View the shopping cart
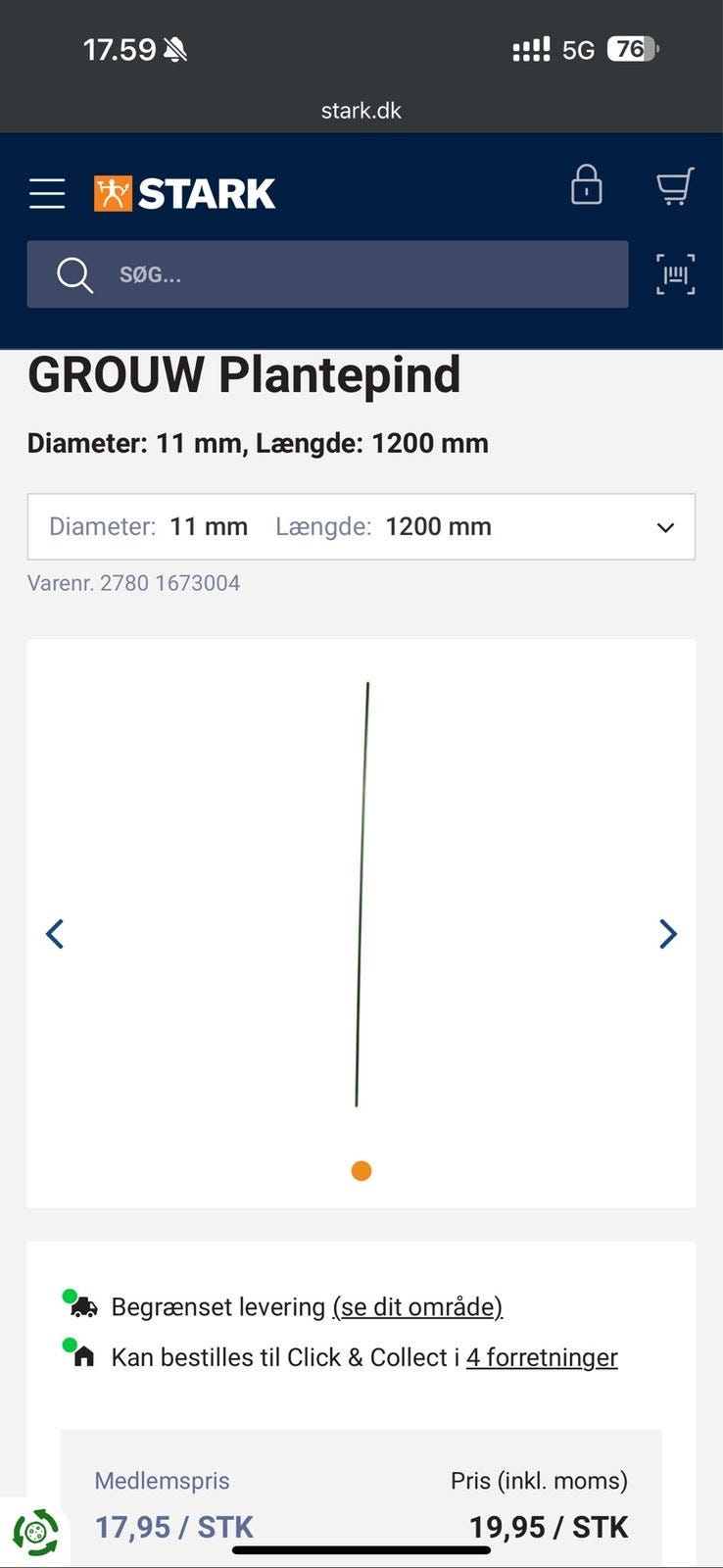 coord(674,186)
